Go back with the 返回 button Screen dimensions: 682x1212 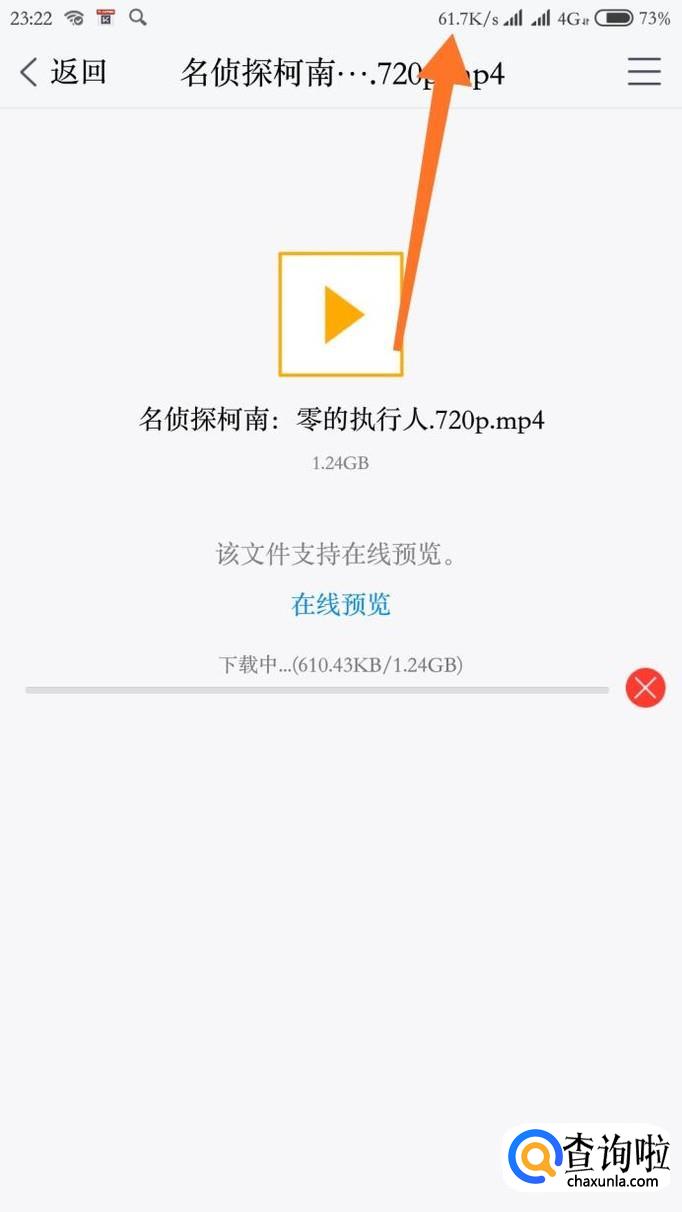[62, 72]
